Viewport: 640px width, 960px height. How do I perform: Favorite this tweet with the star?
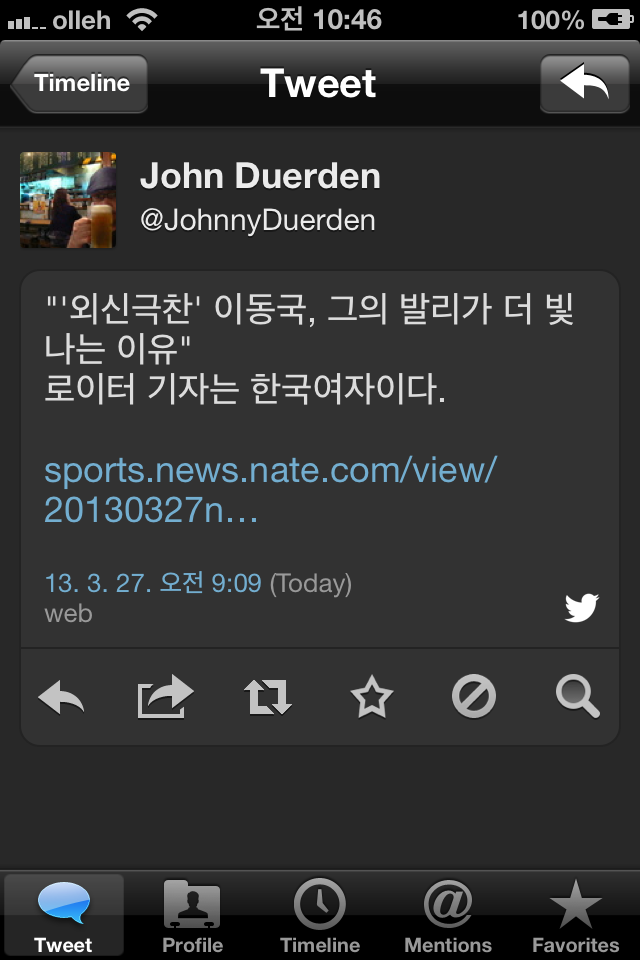[372, 697]
